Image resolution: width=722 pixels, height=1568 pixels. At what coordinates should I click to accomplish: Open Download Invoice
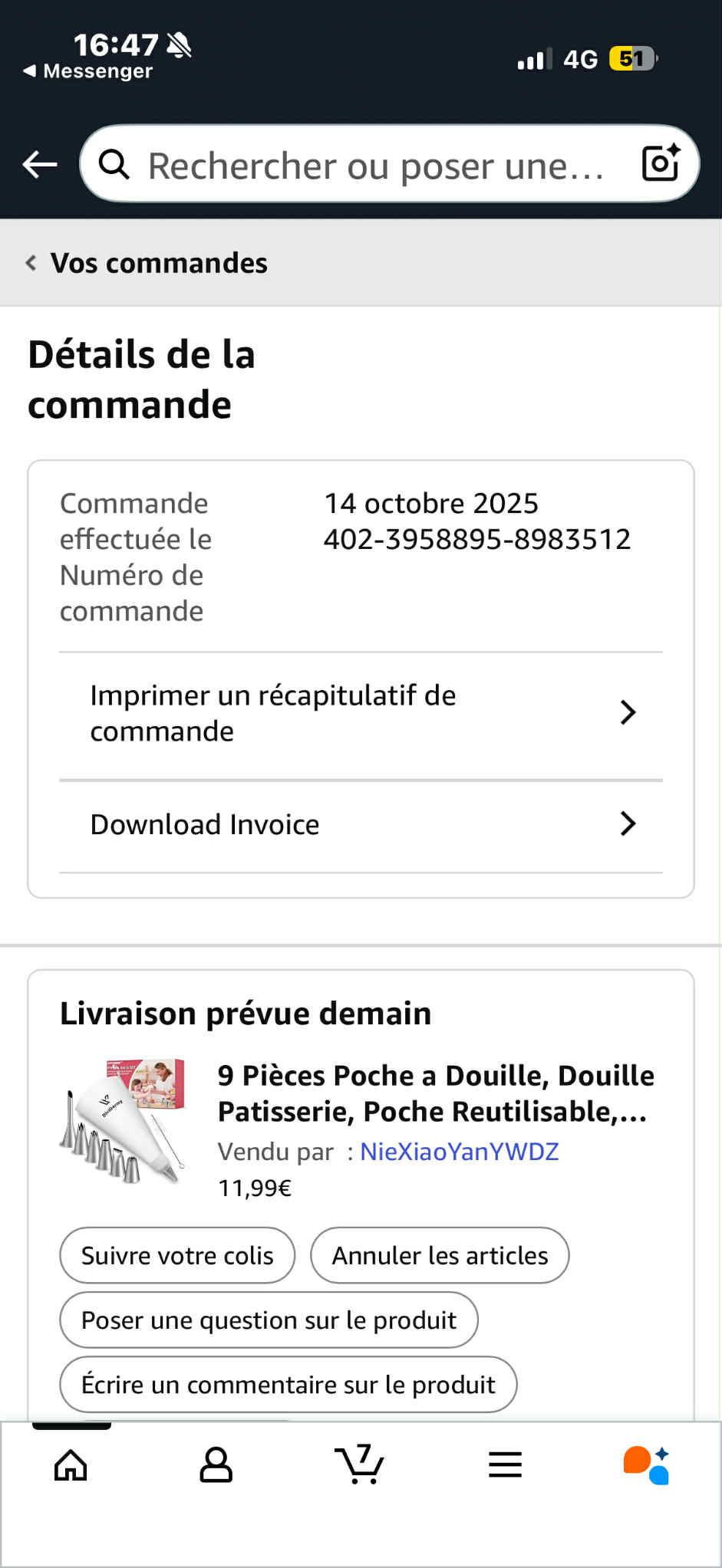tap(361, 824)
